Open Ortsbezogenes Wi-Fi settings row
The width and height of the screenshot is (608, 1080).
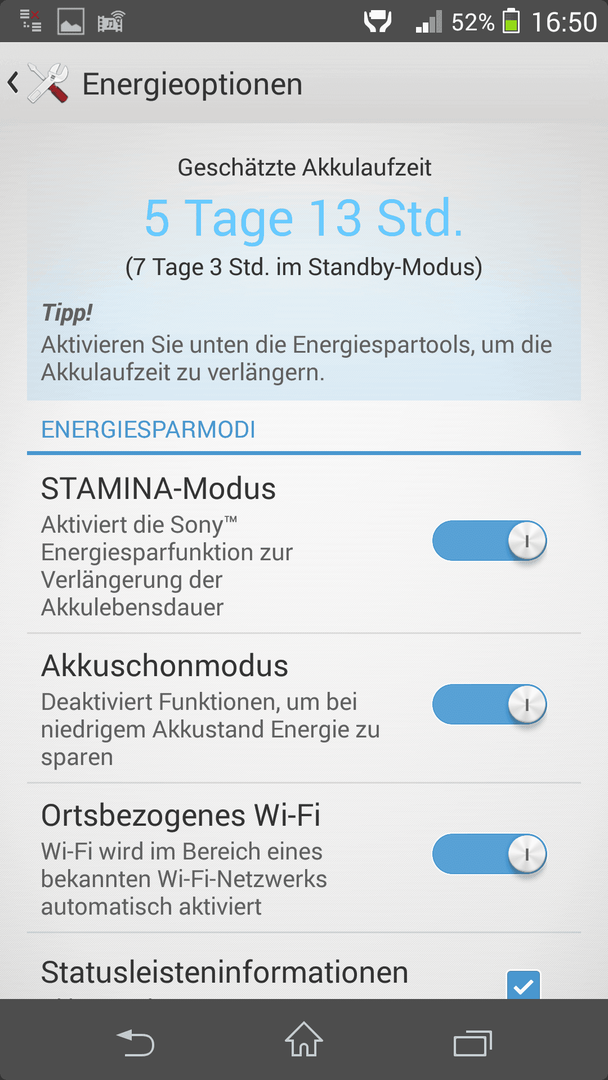coord(304,858)
